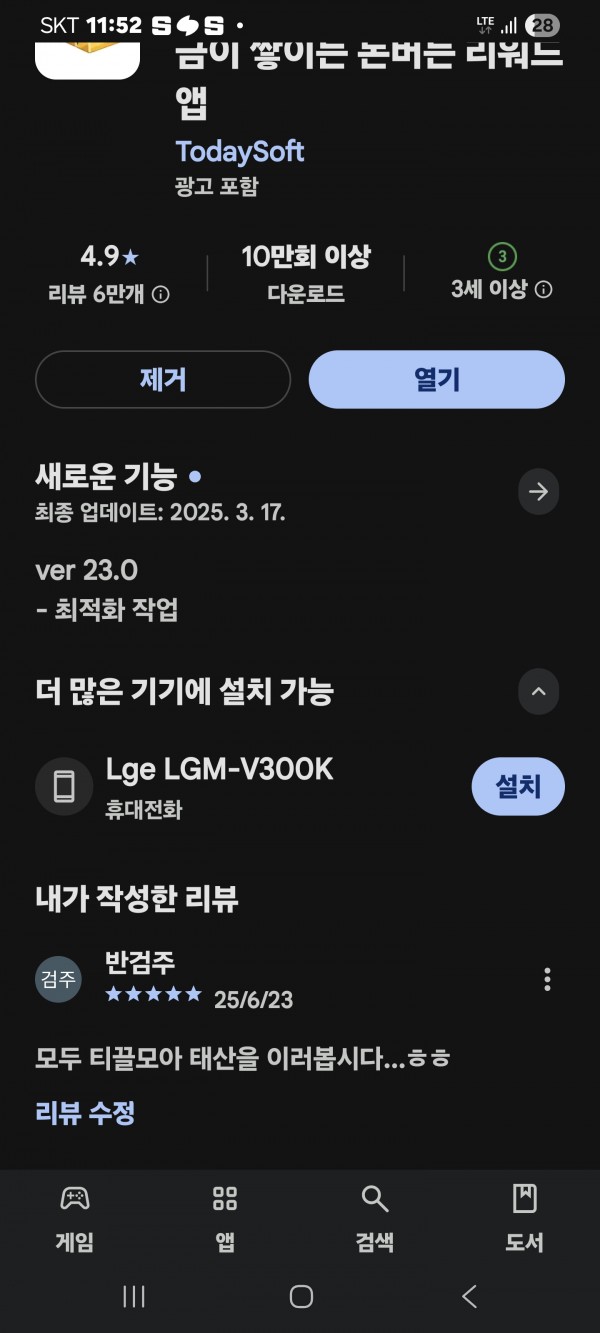Switch to the 도서 tab
This screenshot has width=600, height=1333.
click(x=525, y=1217)
